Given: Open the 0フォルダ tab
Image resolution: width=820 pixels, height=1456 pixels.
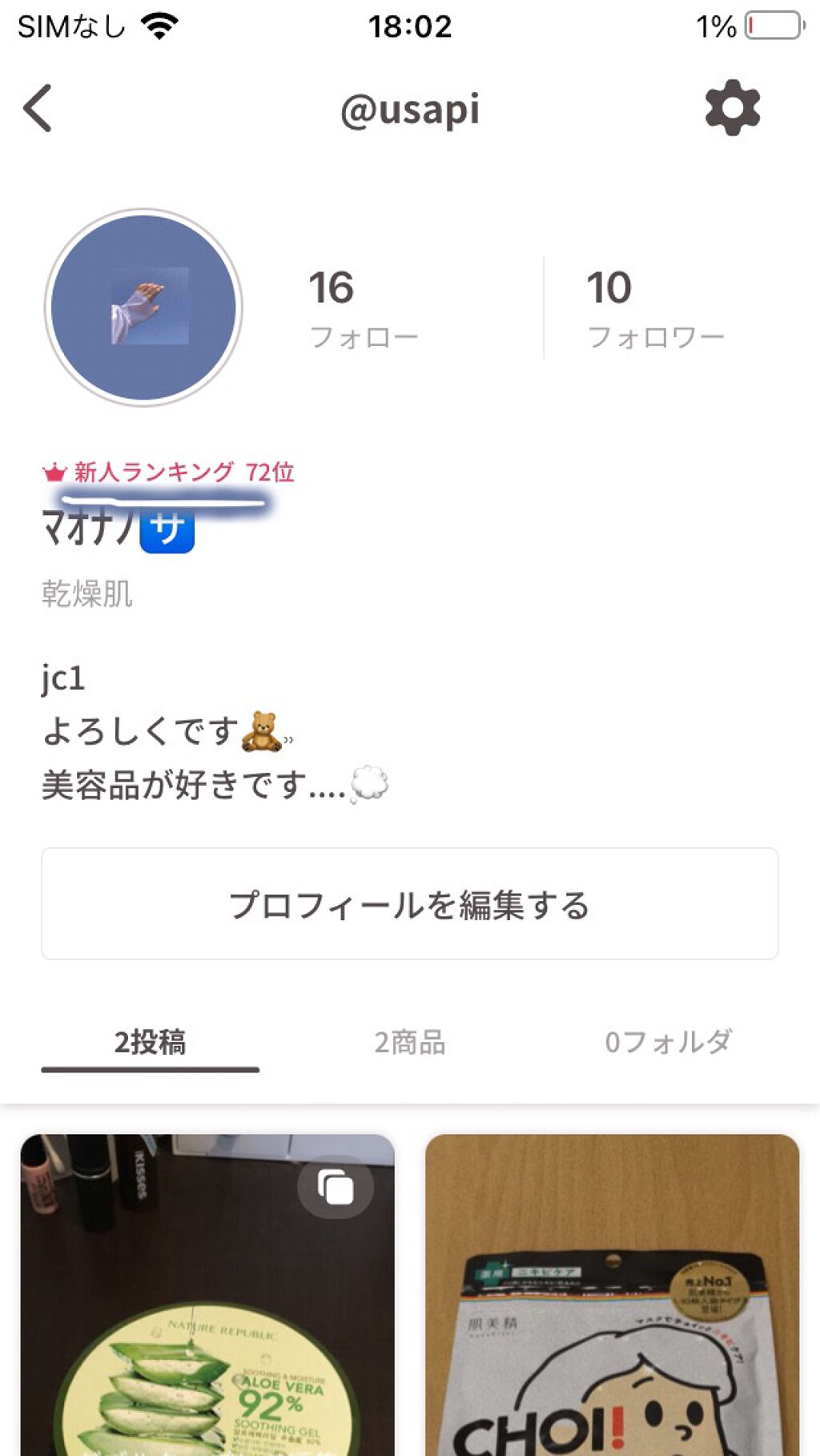Looking at the screenshot, I should point(670,1043).
